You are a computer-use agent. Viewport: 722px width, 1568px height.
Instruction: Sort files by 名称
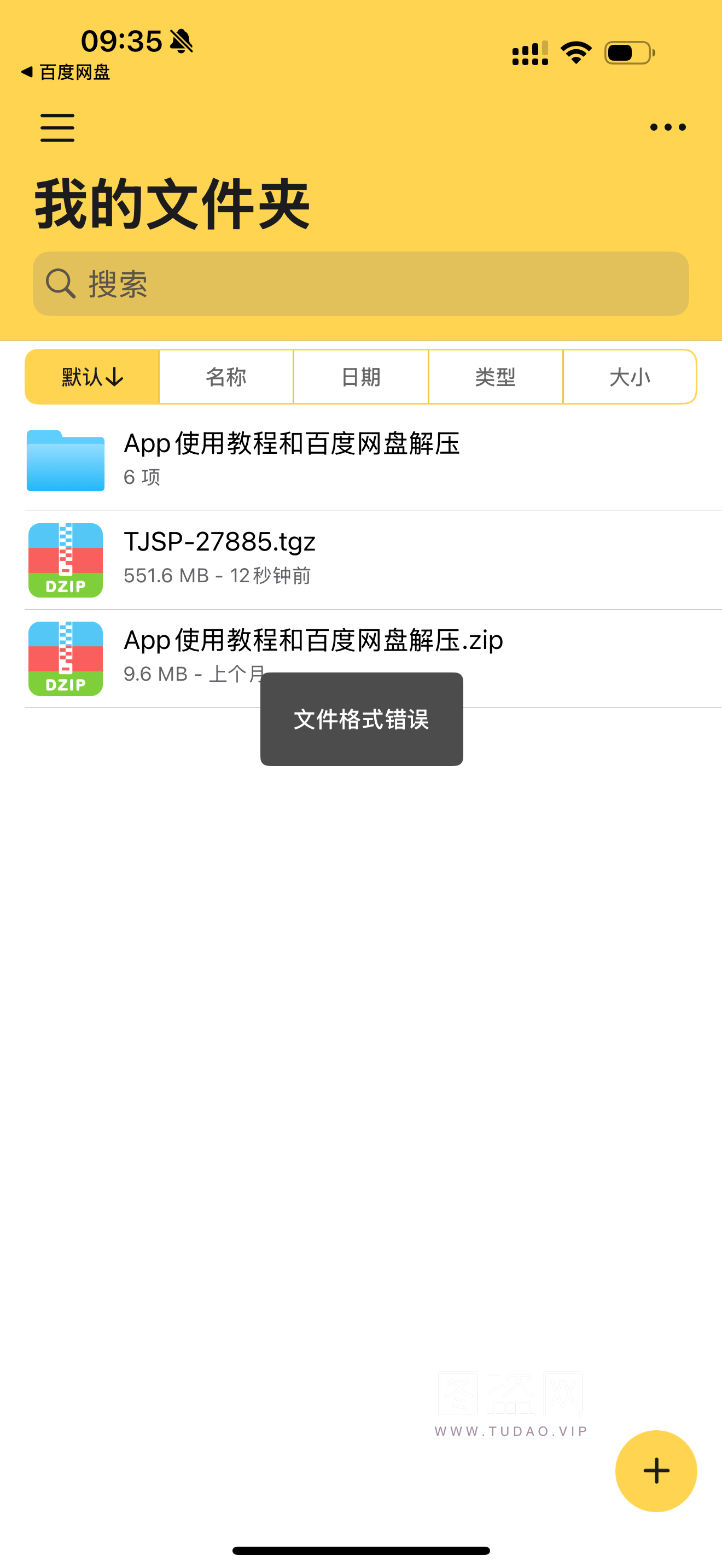[226, 377]
